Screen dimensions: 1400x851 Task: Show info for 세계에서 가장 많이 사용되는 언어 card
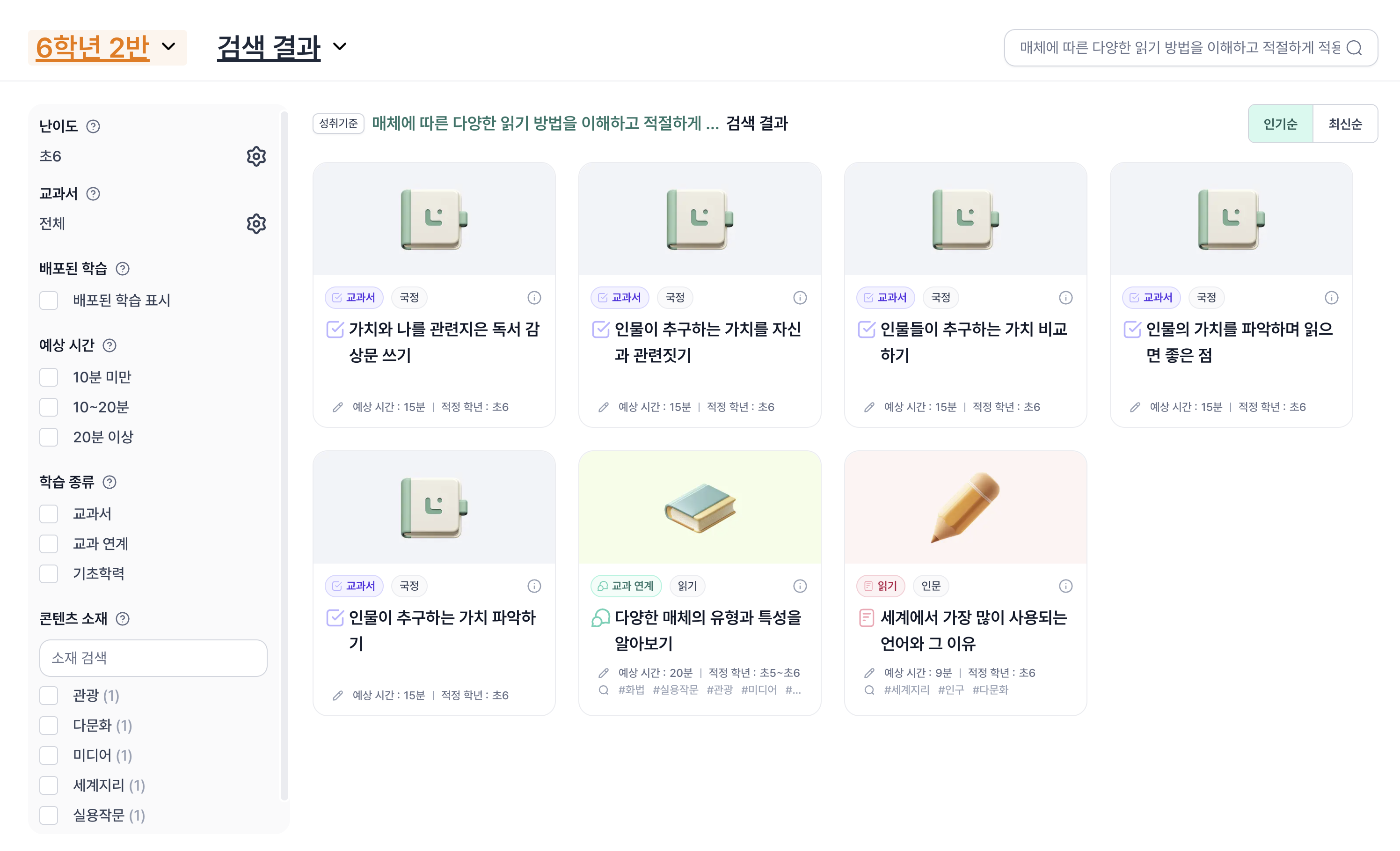coord(1065,586)
